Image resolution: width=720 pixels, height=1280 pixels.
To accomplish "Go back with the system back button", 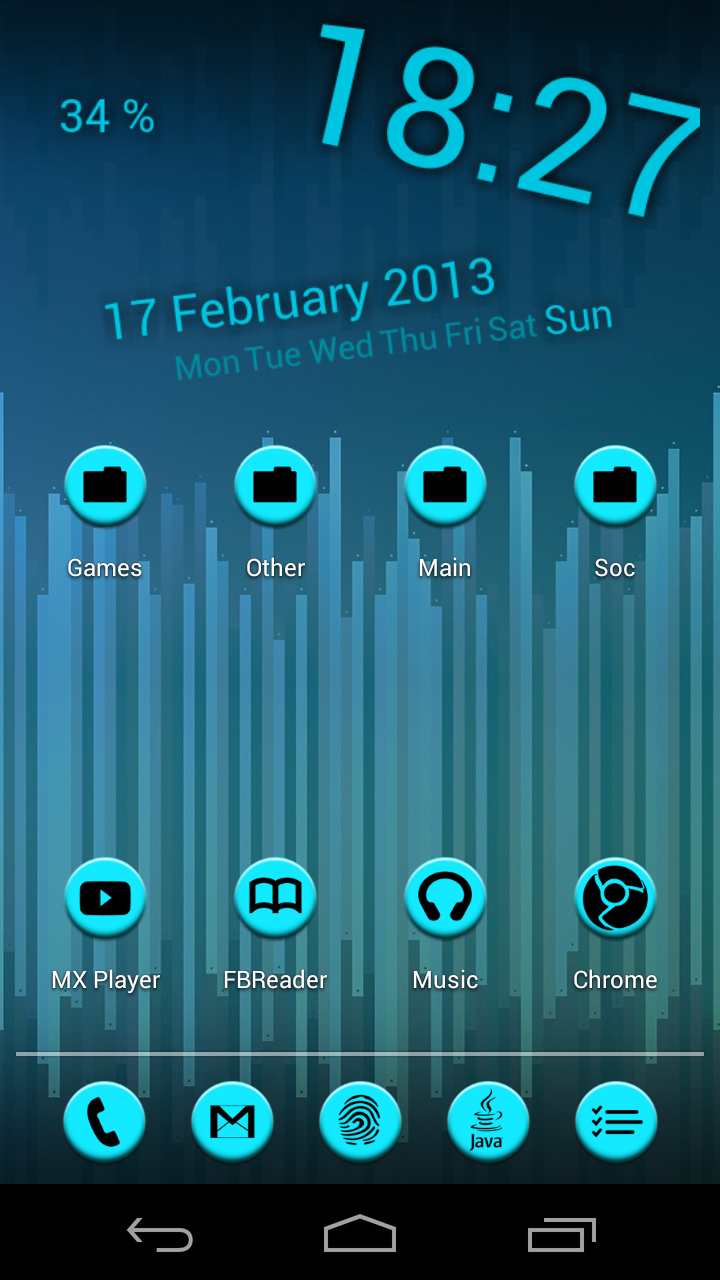I will 160,1235.
